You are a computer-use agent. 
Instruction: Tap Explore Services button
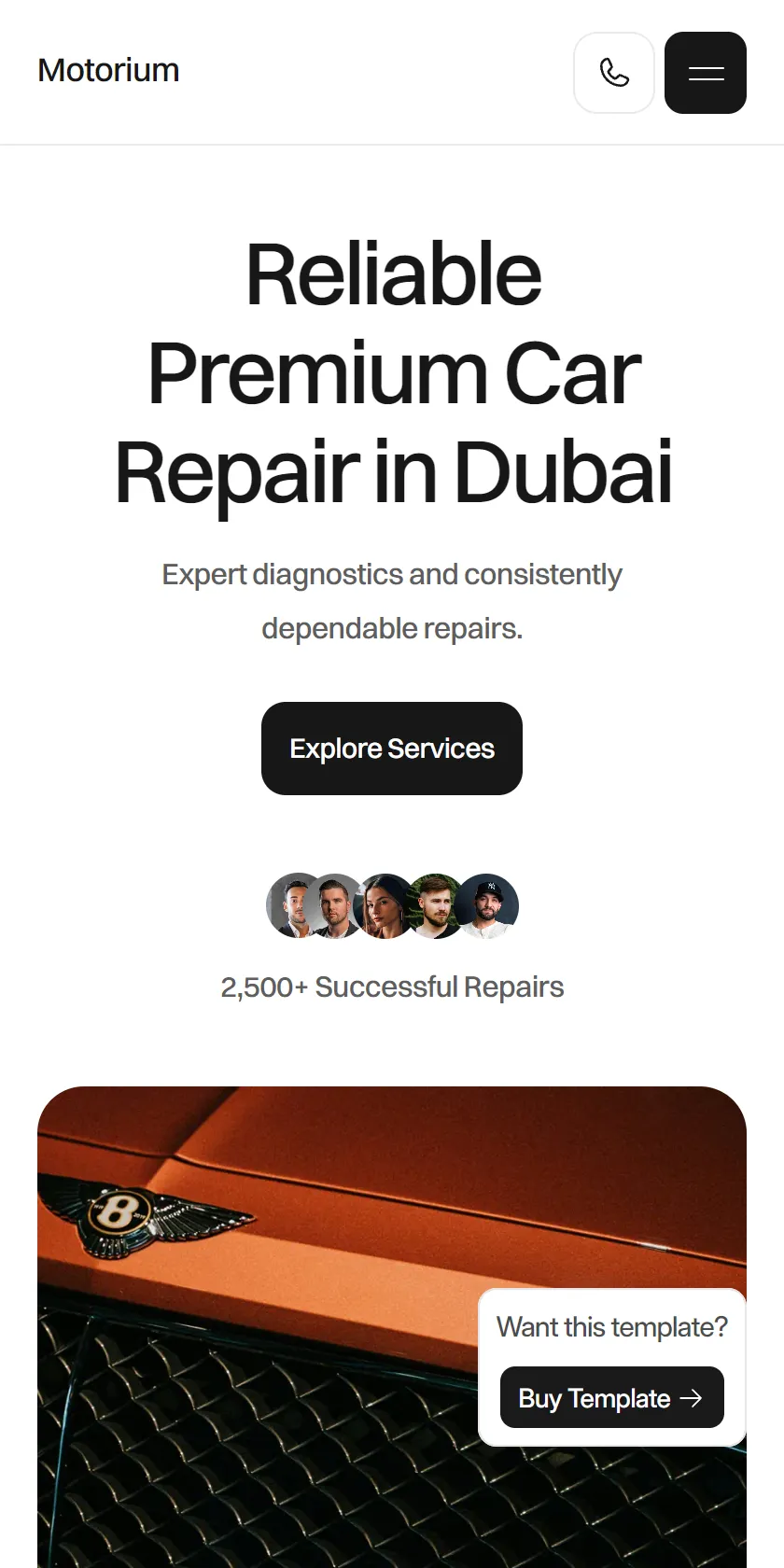(392, 749)
